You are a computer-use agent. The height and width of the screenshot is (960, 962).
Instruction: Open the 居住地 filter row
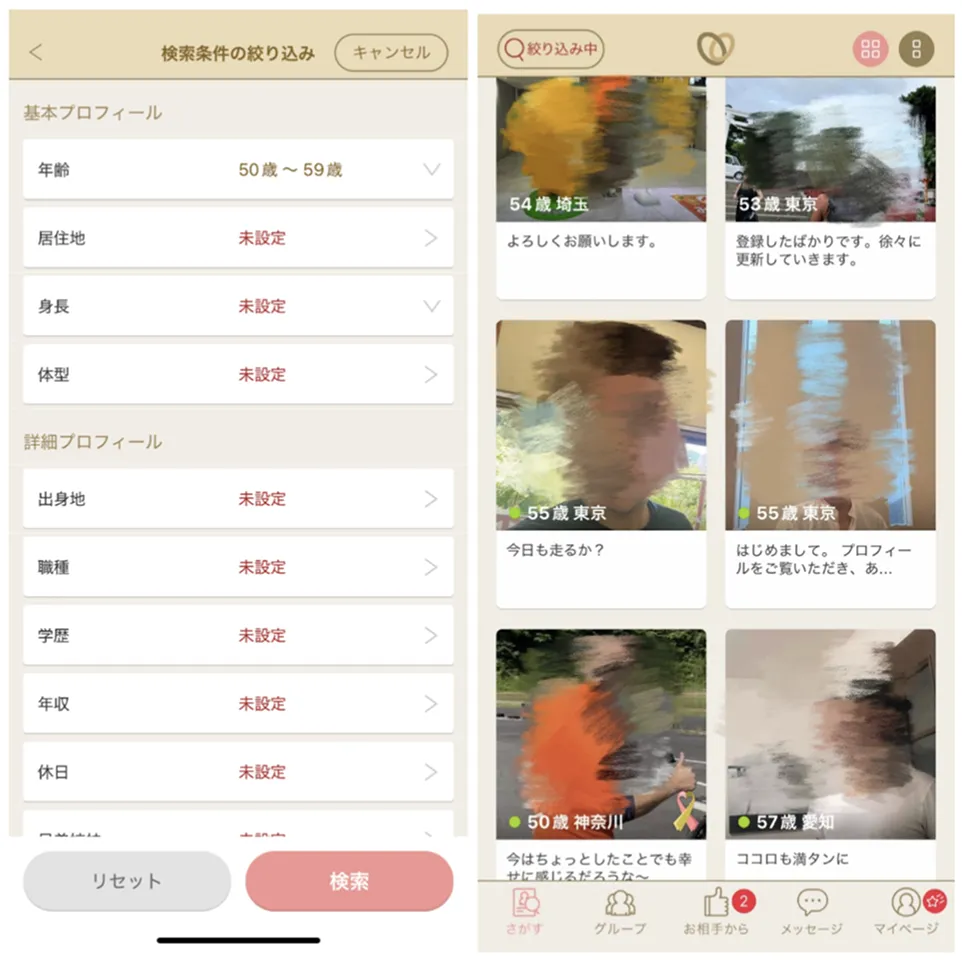(238, 238)
